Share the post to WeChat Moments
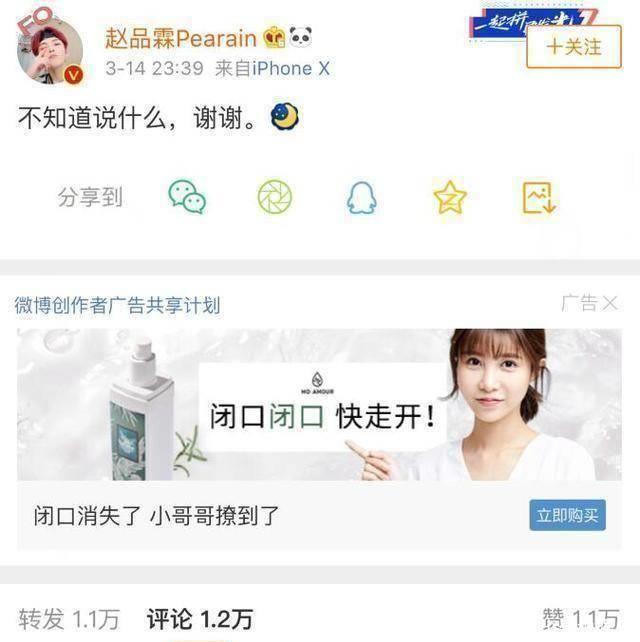This screenshot has width=640, height=642. (274, 197)
